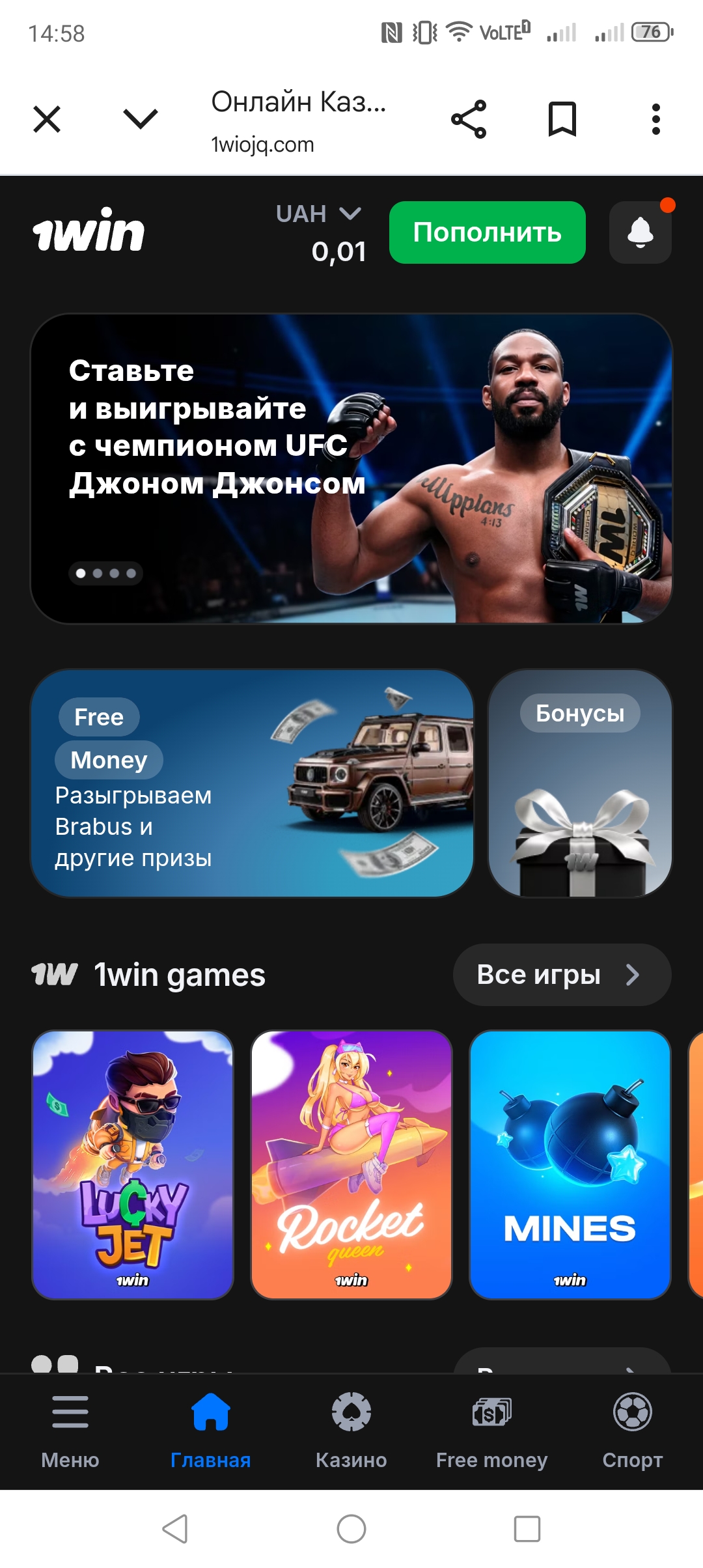Bookmark the page with the bookmark icon

click(564, 119)
